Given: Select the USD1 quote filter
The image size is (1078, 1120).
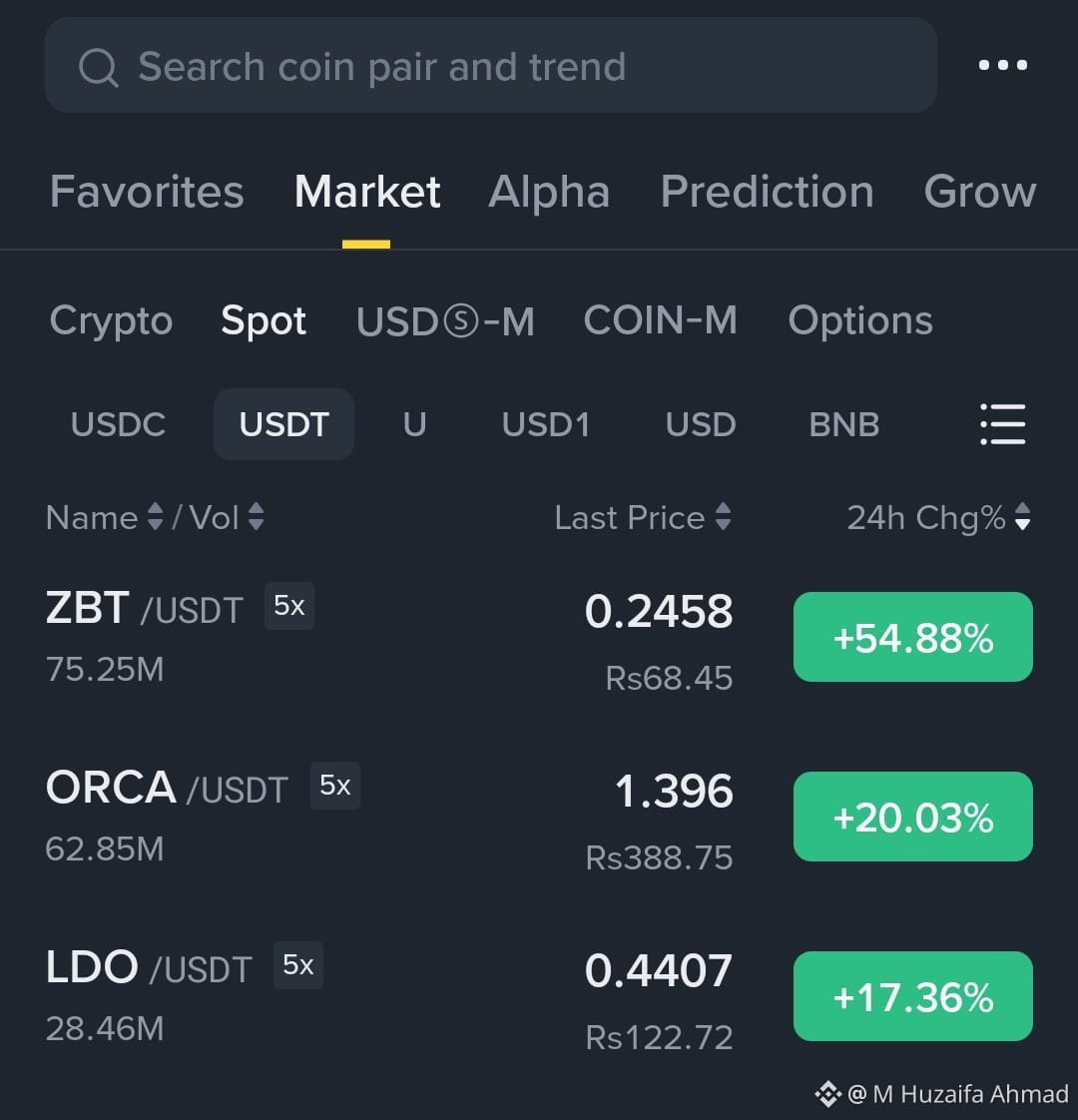Looking at the screenshot, I should coord(546,424).
